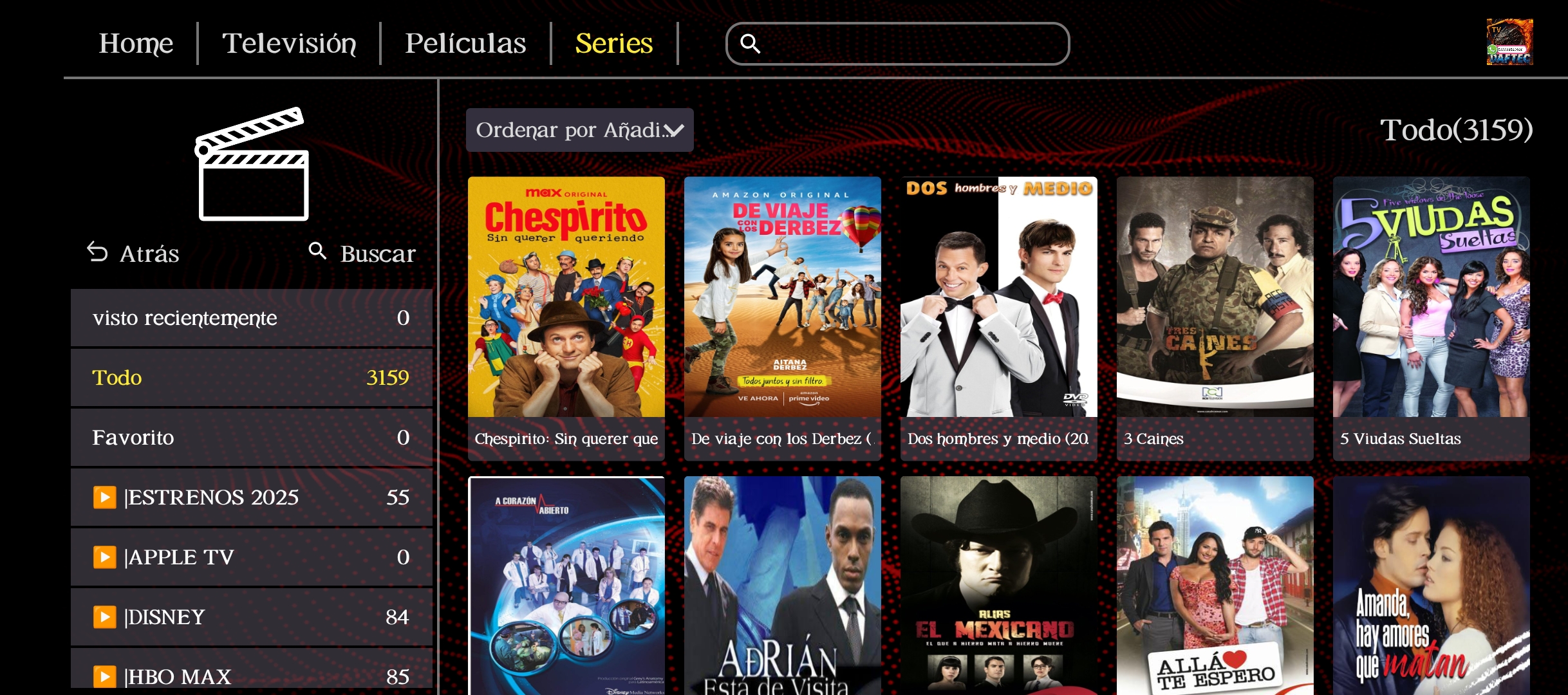Open 5 Viudas Sueltas series
1568x695 pixels.
click(1431, 319)
